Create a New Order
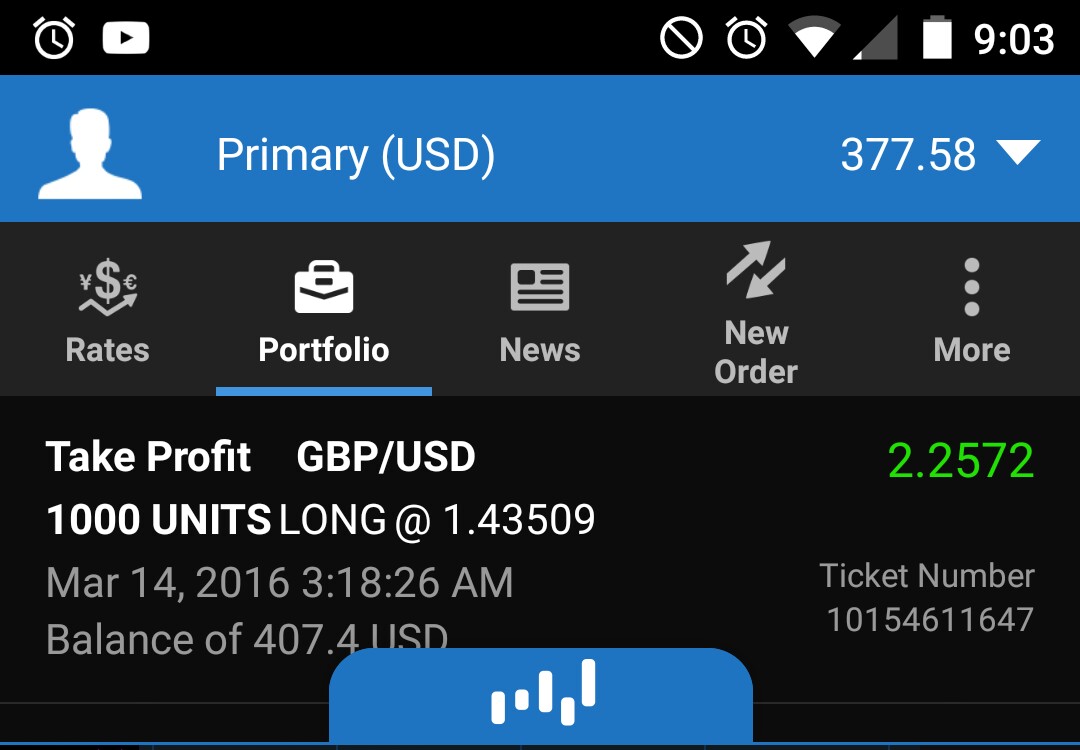Image resolution: width=1080 pixels, height=750 pixels. [x=756, y=310]
